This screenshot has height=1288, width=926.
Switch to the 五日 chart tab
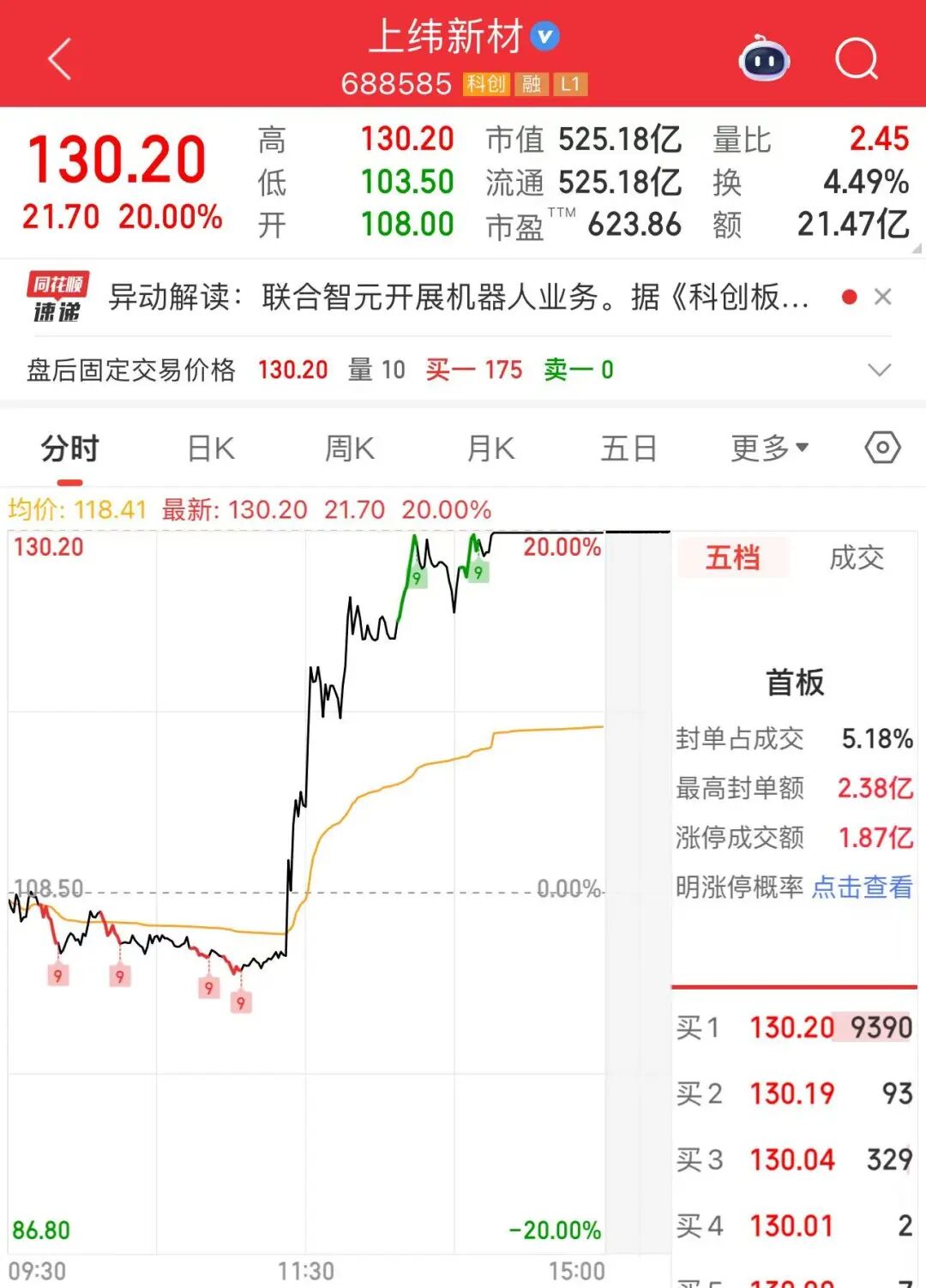tap(628, 448)
